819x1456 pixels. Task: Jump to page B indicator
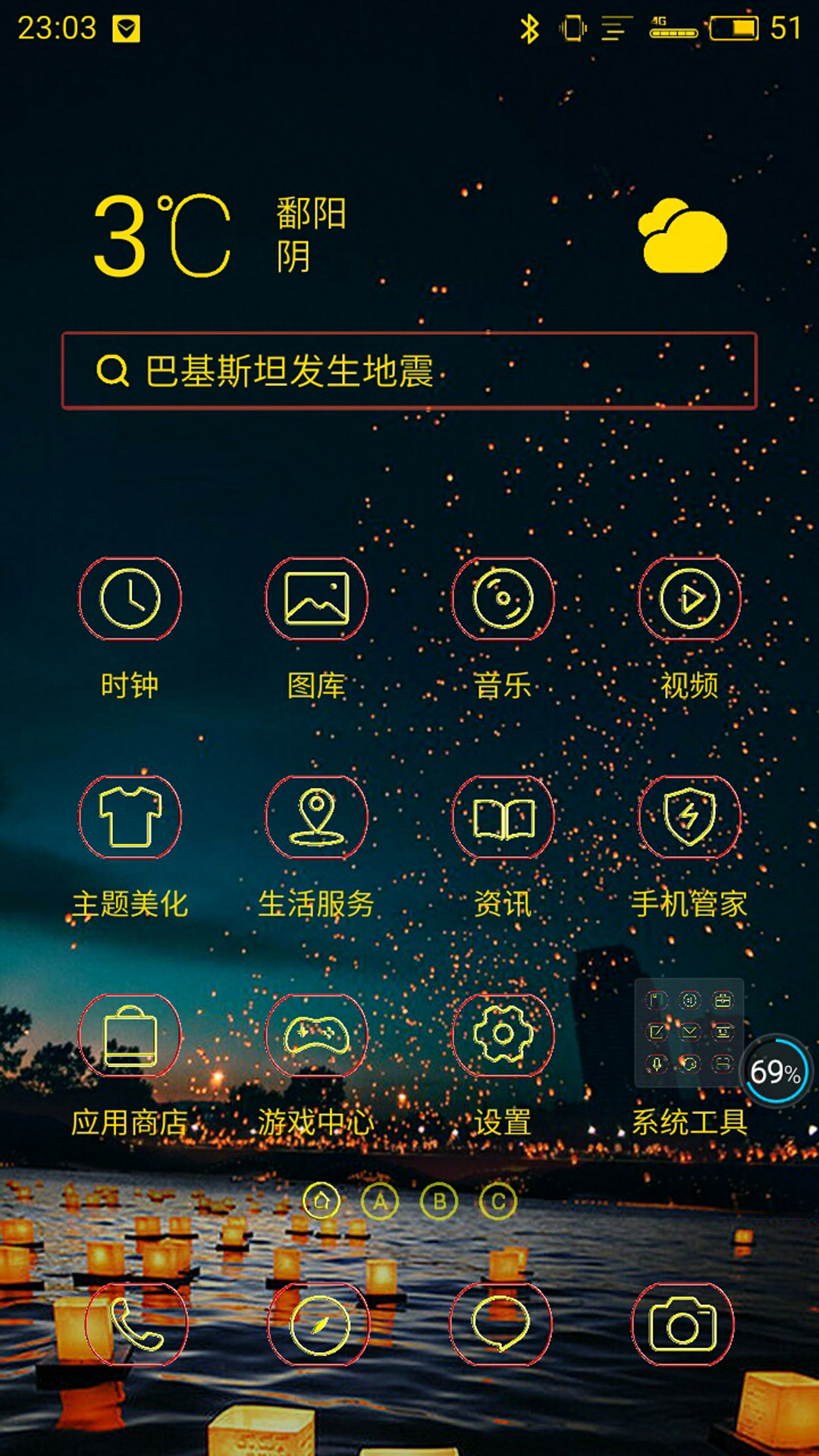click(x=440, y=1201)
